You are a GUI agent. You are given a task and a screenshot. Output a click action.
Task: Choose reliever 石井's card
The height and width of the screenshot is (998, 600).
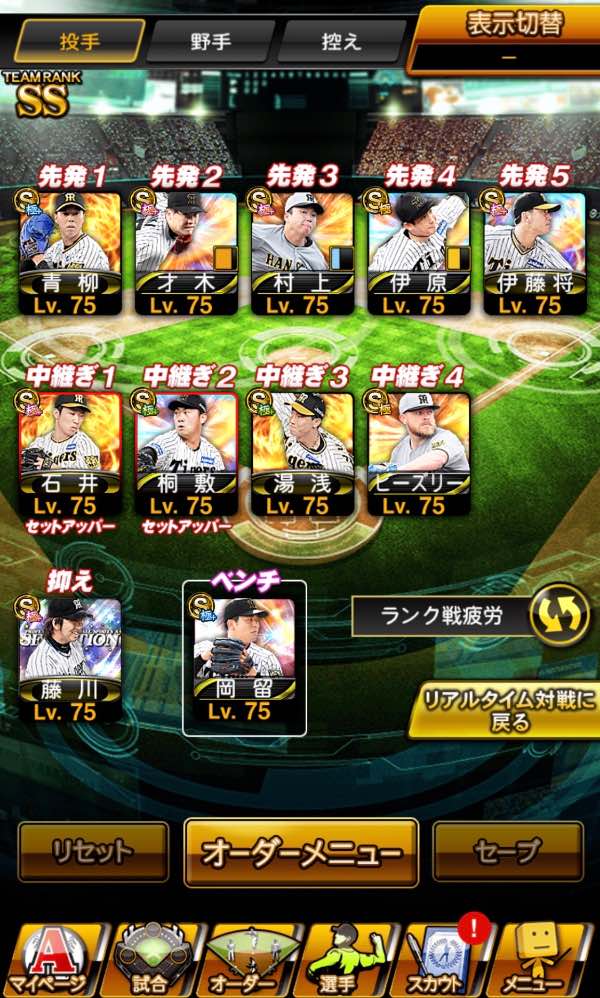tap(69, 453)
